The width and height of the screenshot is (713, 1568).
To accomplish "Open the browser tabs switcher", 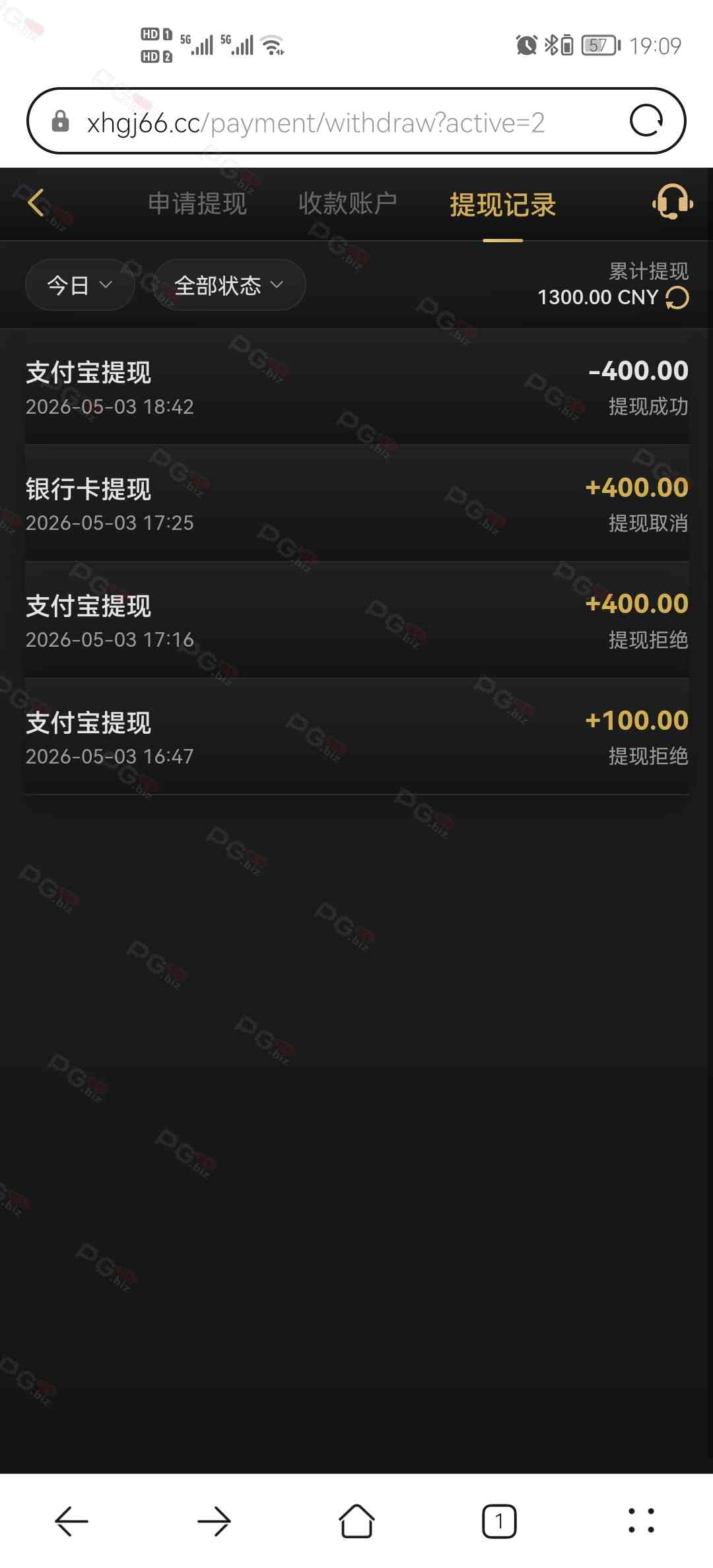I will 499,1521.
